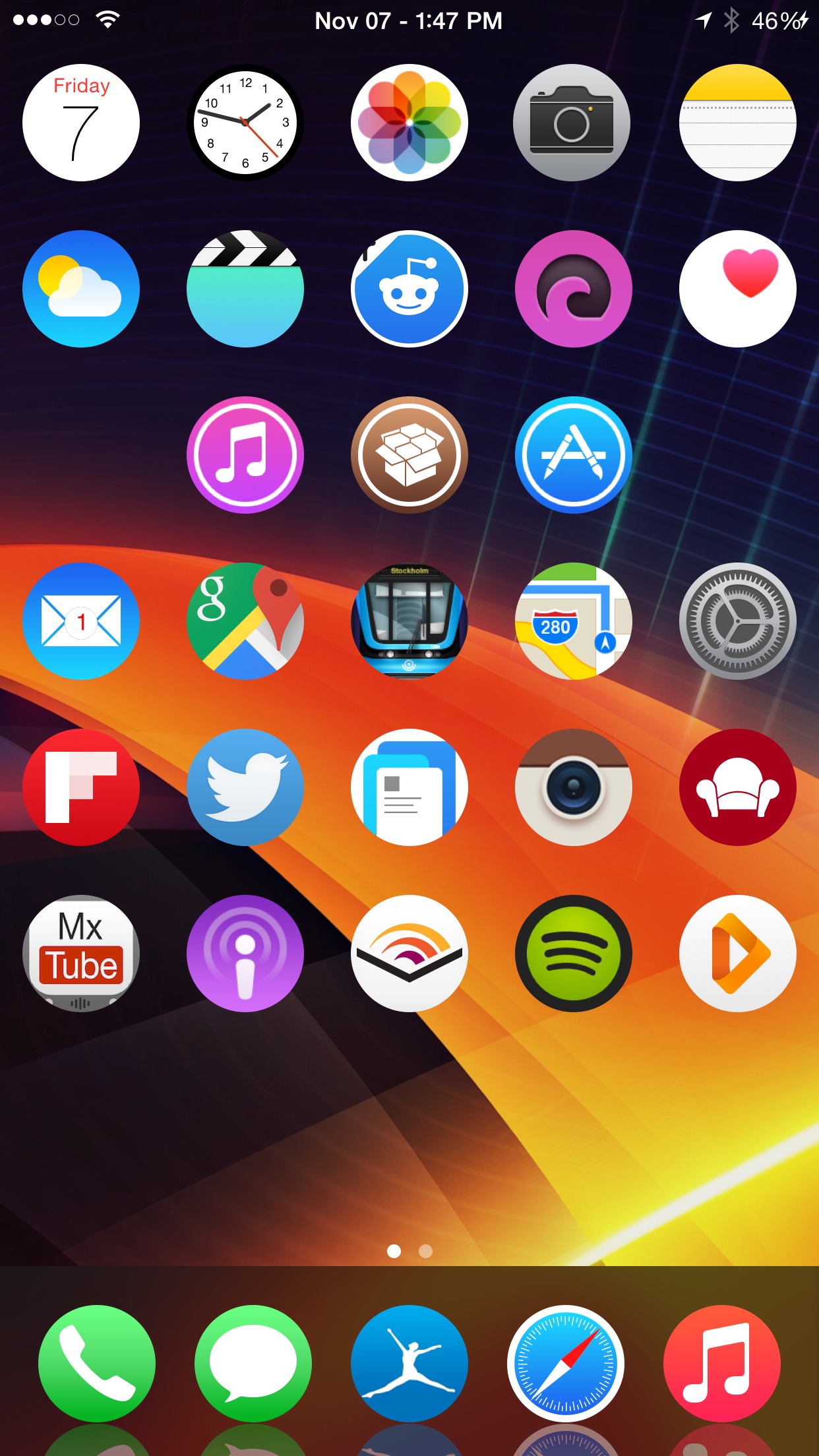
Task: Open the purple Podcasts app
Action: pyautogui.click(x=245, y=954)
